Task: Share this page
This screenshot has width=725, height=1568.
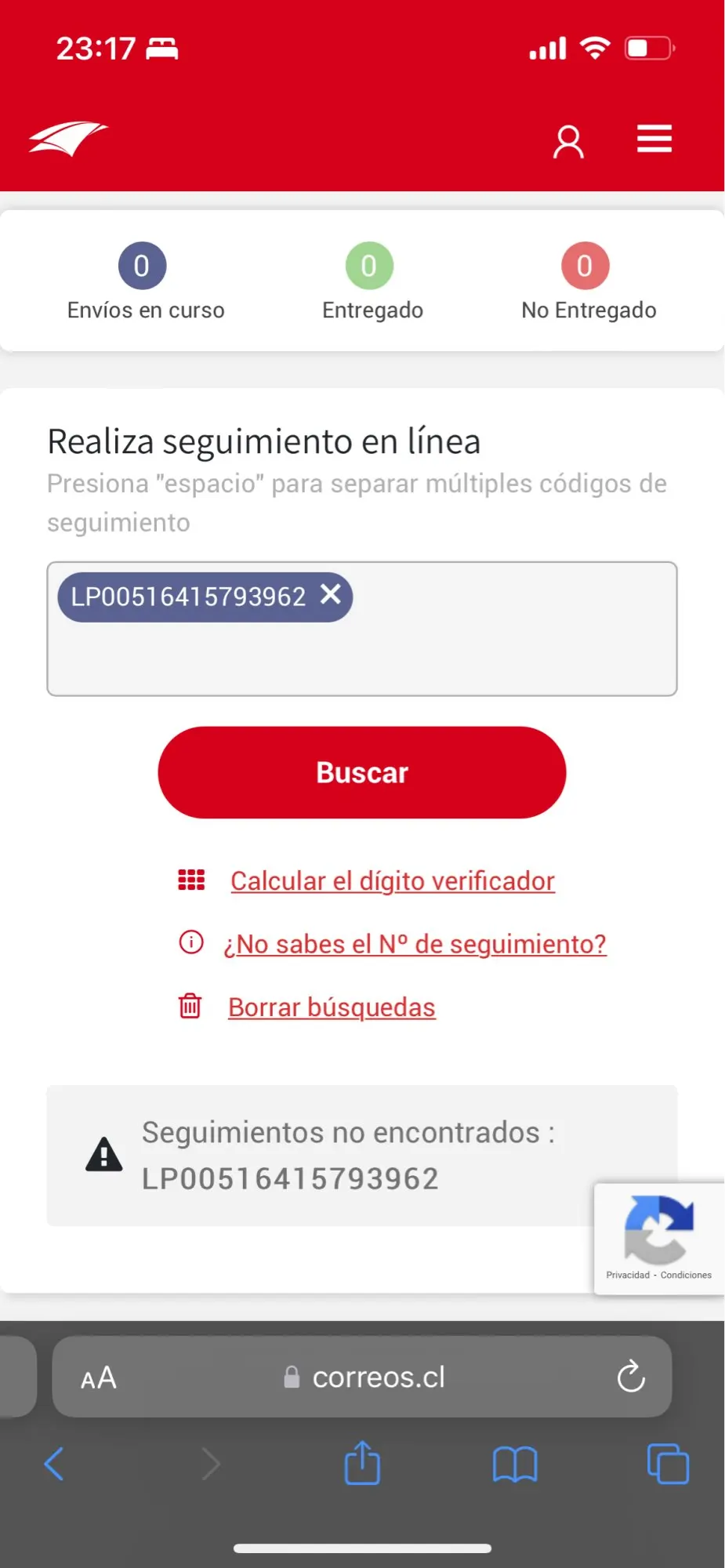Action: pos(362,1464)
